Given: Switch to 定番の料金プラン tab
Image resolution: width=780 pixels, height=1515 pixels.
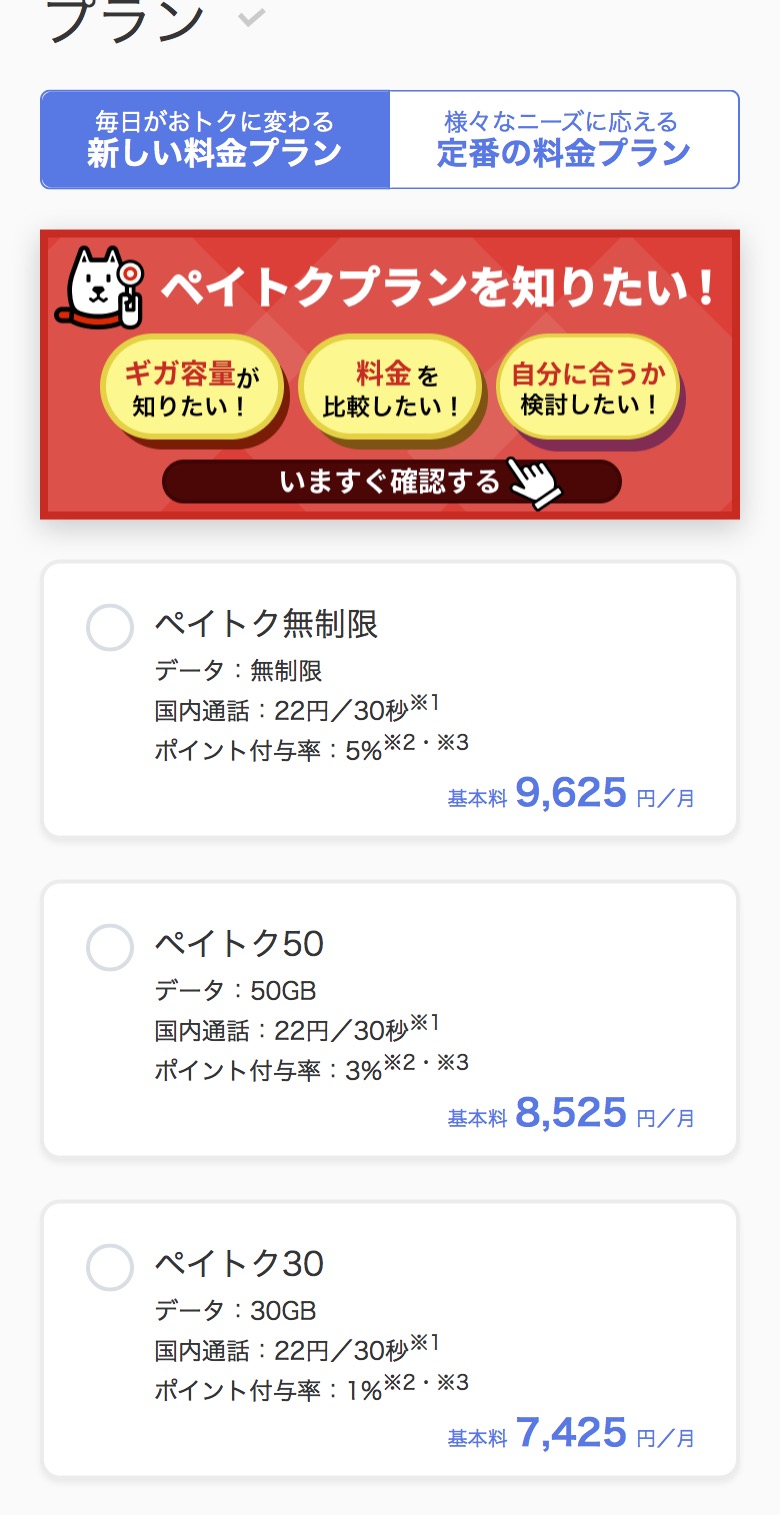Looking at the screenshot, I should pyautogui.click(x=563, y=140).
